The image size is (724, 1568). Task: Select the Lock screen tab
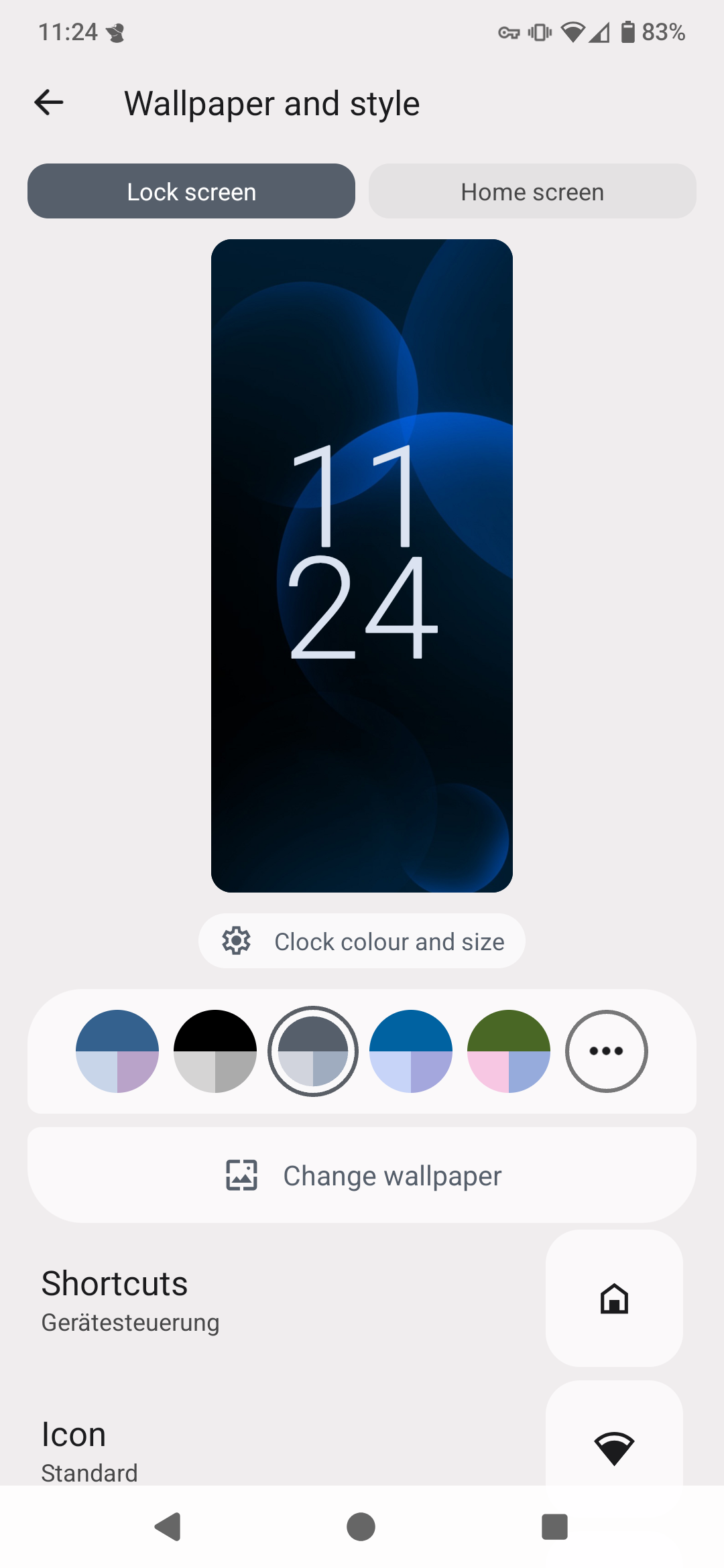pos(191,192)
